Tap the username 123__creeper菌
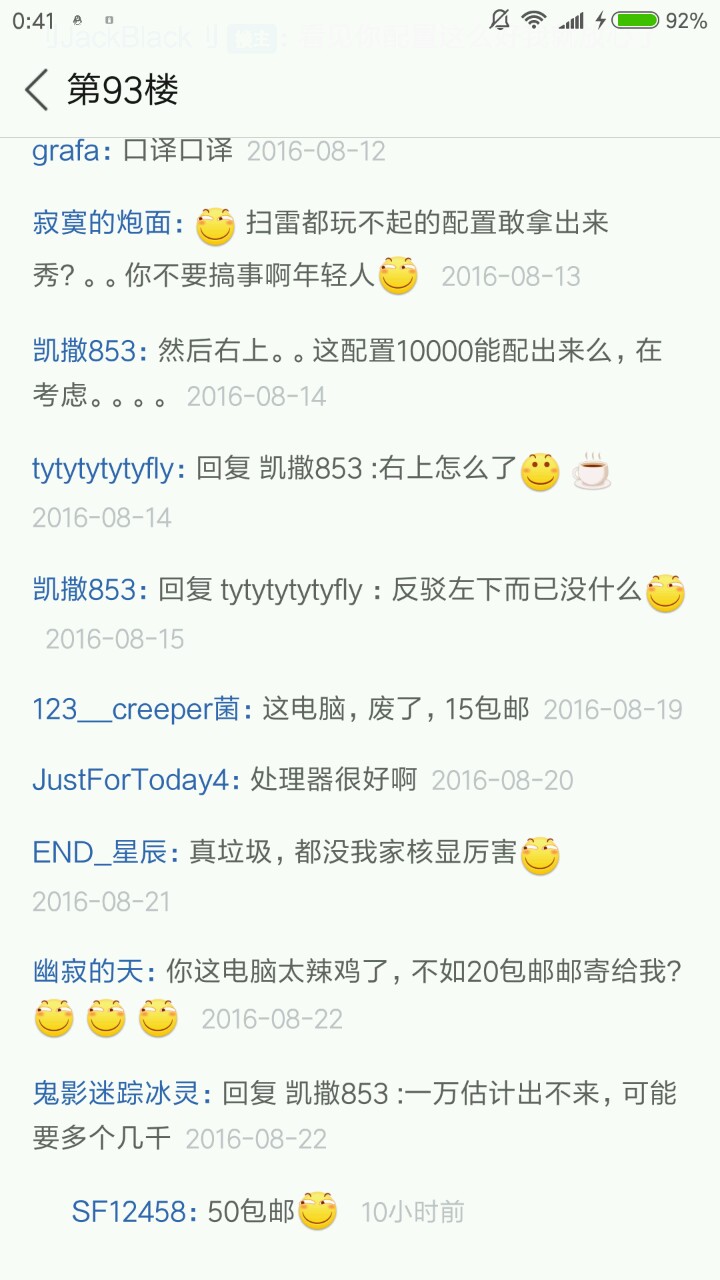Screen dimensions: 720x1280 135,709
